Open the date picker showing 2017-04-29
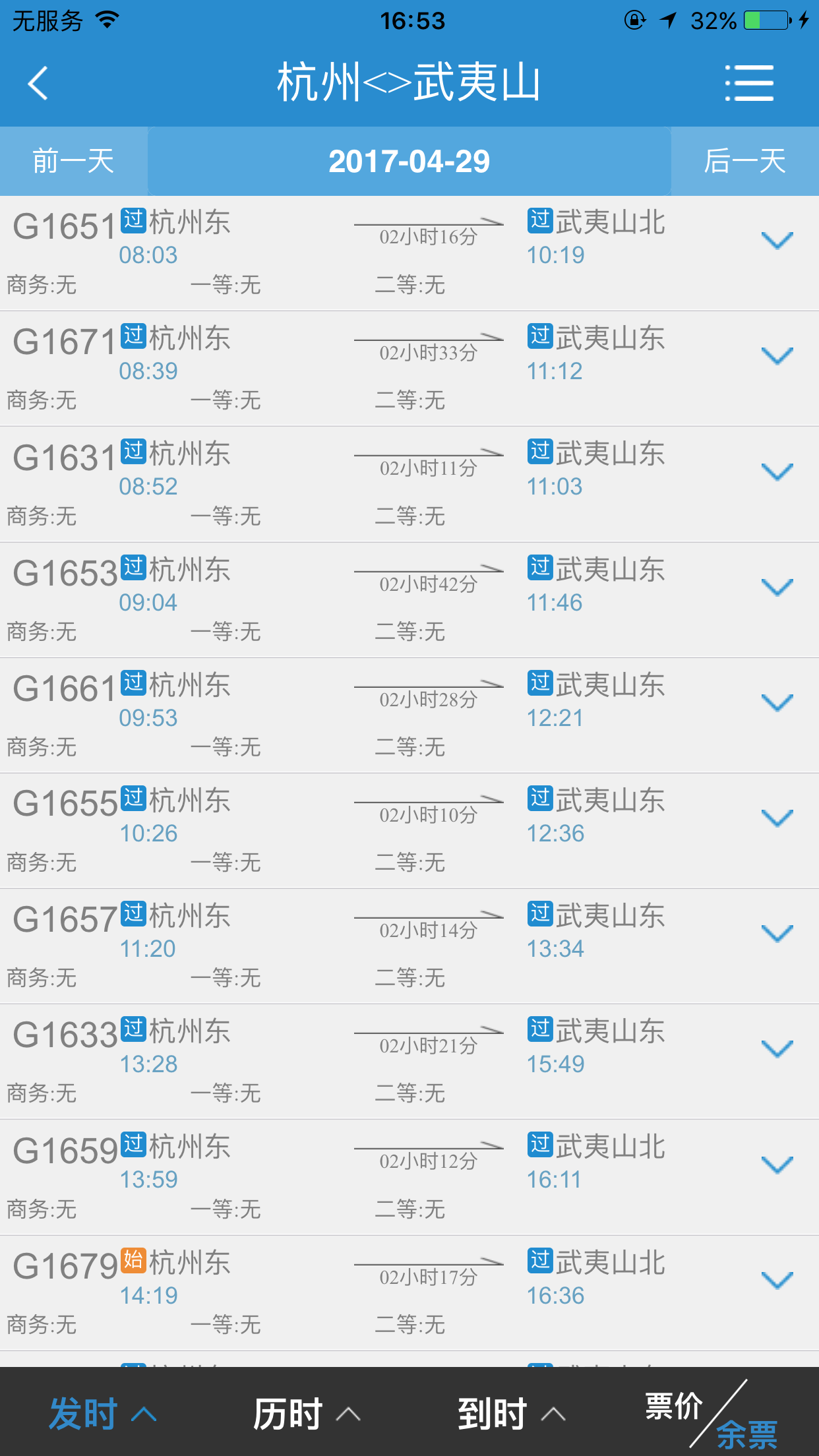Screen dimensions: 819x1456 (409, 162)
